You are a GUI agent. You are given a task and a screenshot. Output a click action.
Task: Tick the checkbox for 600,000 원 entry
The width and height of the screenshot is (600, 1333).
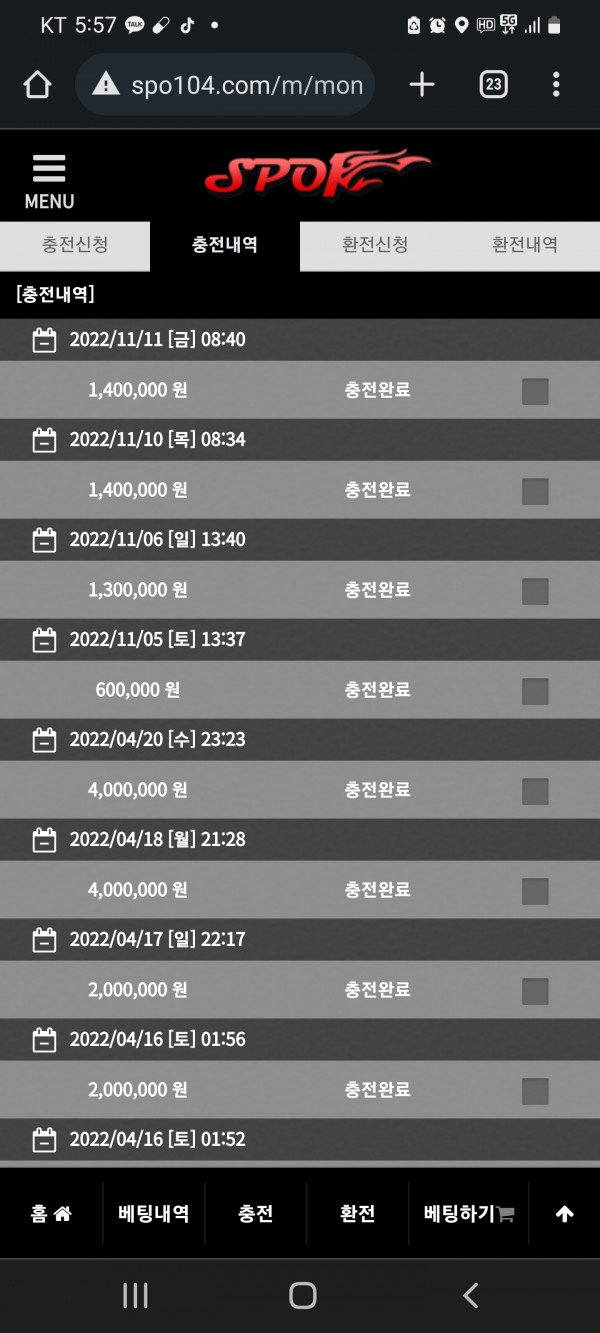535,691
